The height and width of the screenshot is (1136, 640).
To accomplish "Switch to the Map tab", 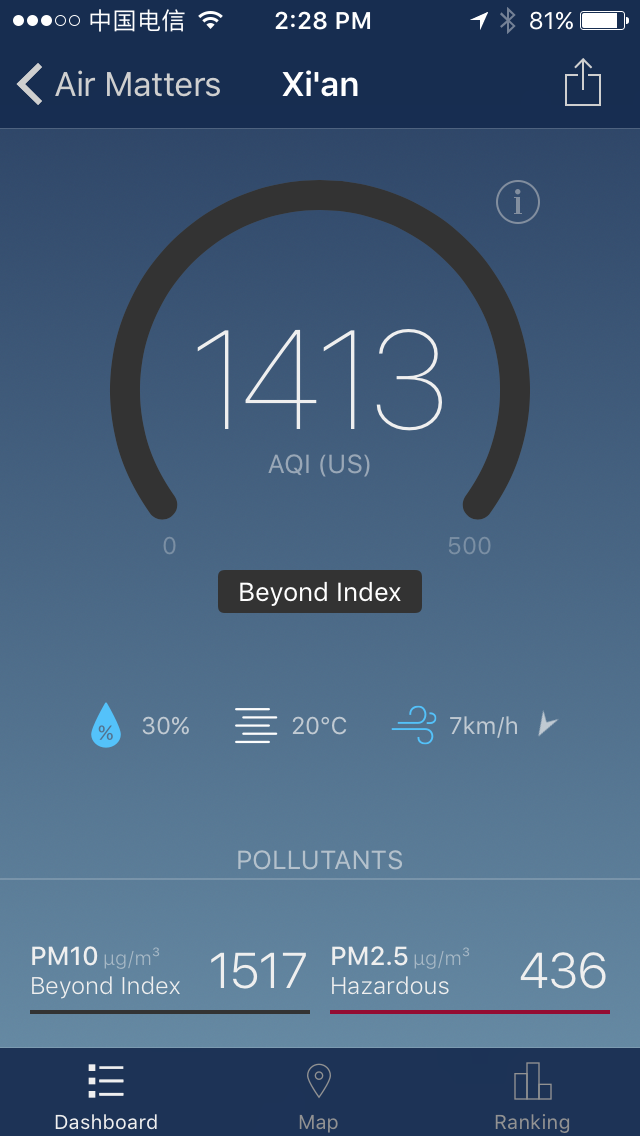I will pos(318,1095).
